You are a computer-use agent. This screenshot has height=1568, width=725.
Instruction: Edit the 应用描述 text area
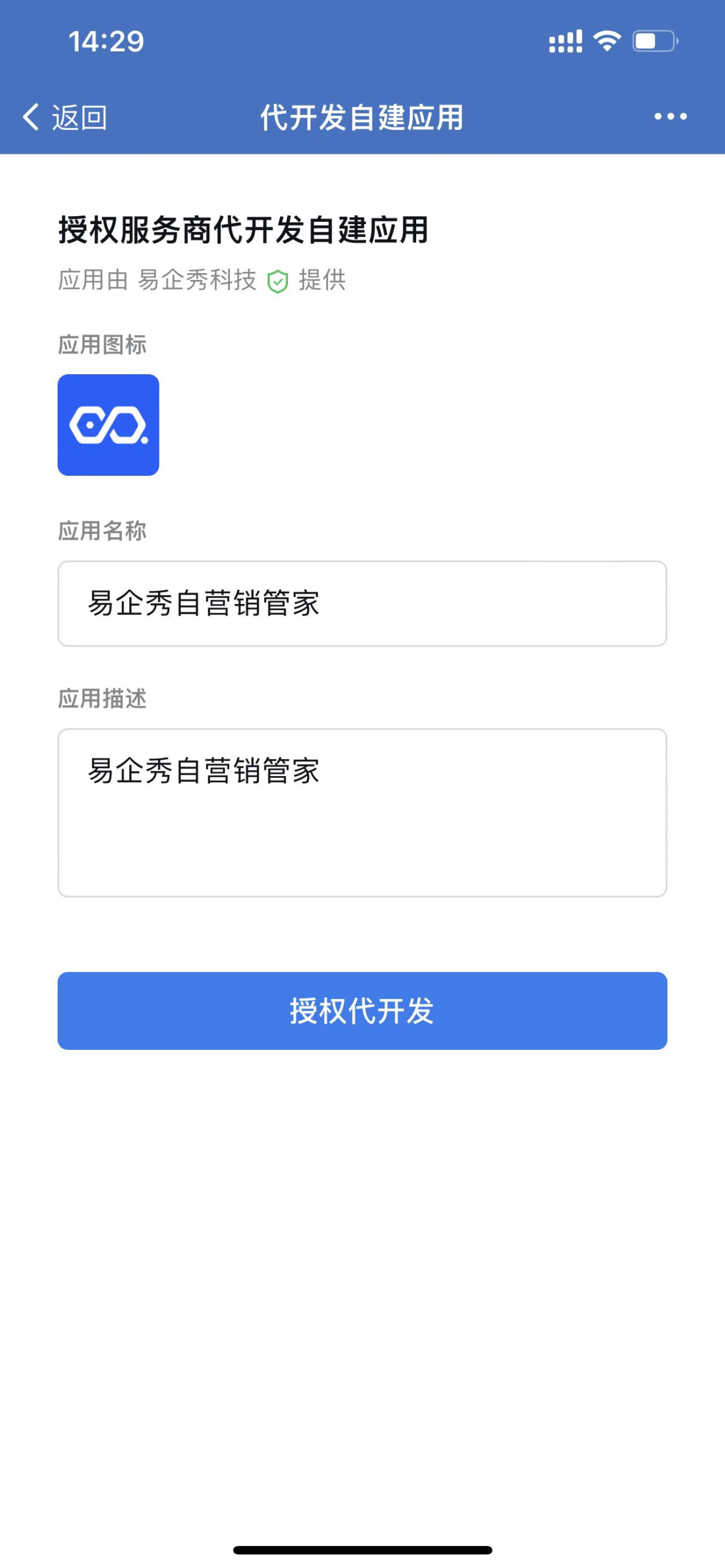coord(362,813)
